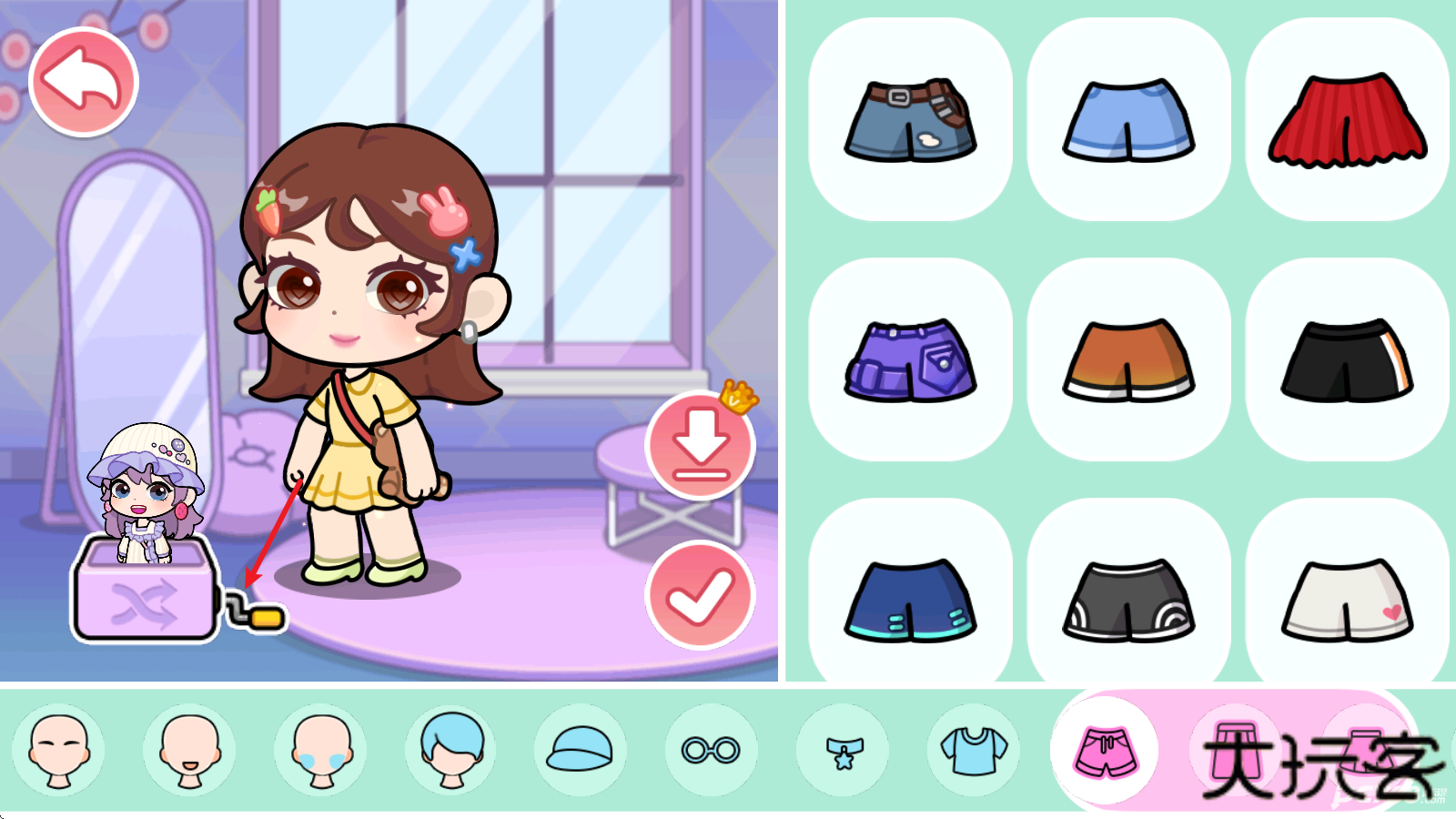The height and width of the screenshot is (819, 1456).
Task: Pick the black shorts with orange stripe
Action: coord(1347,360)
